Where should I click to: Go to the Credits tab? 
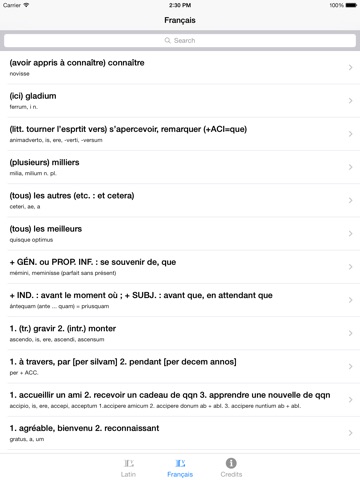[231, 468]
